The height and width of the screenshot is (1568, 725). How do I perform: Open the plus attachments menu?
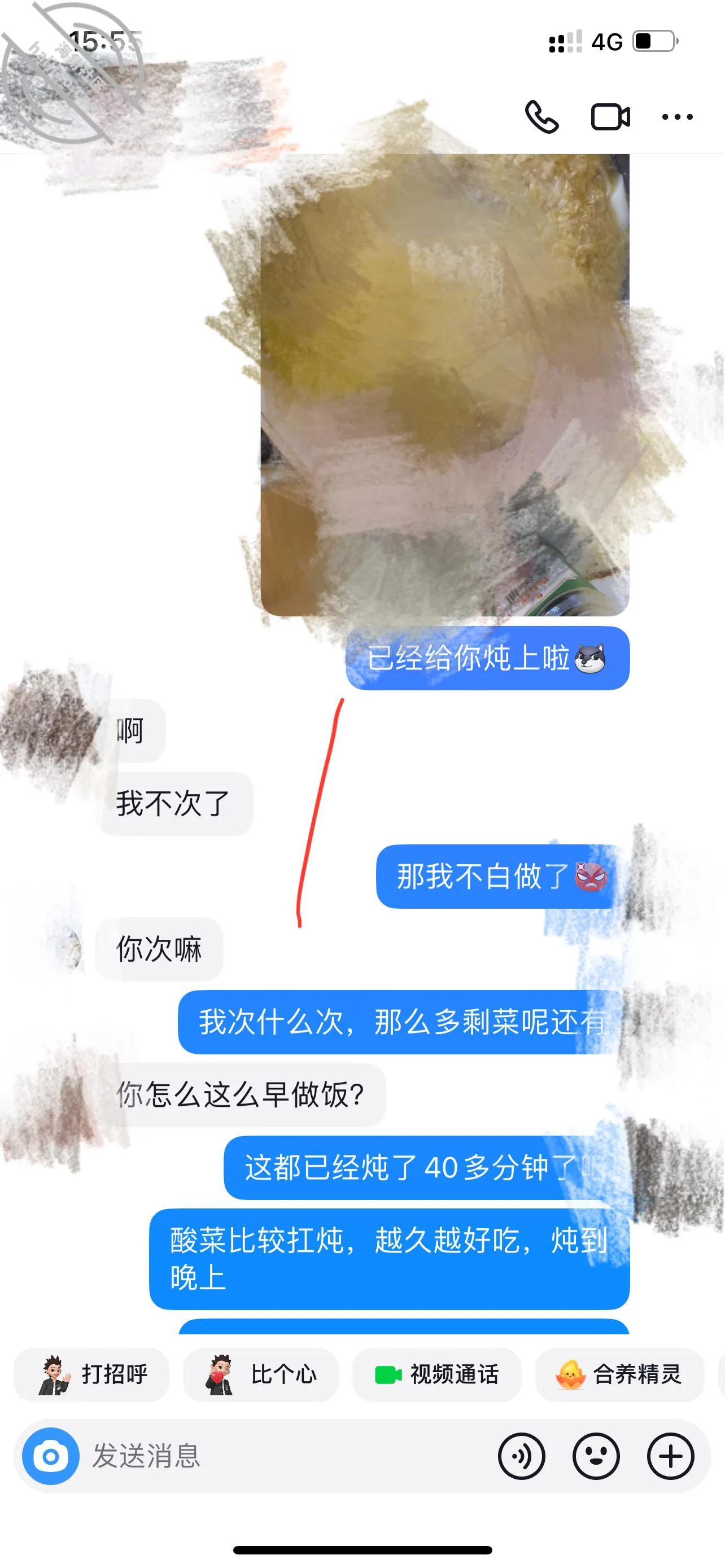click(670, 1456)
